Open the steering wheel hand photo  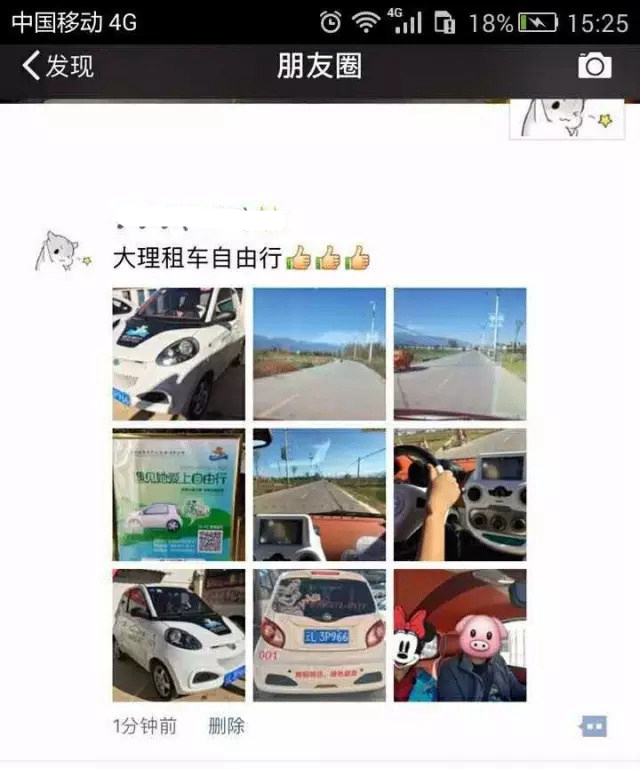click(x=460, y=495)
